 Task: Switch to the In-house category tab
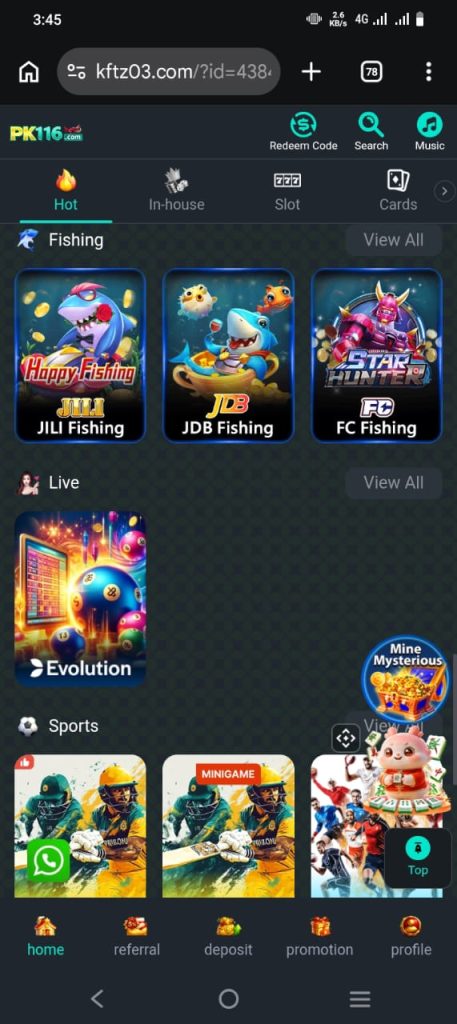pyautogui.click(x=176, y=190)
